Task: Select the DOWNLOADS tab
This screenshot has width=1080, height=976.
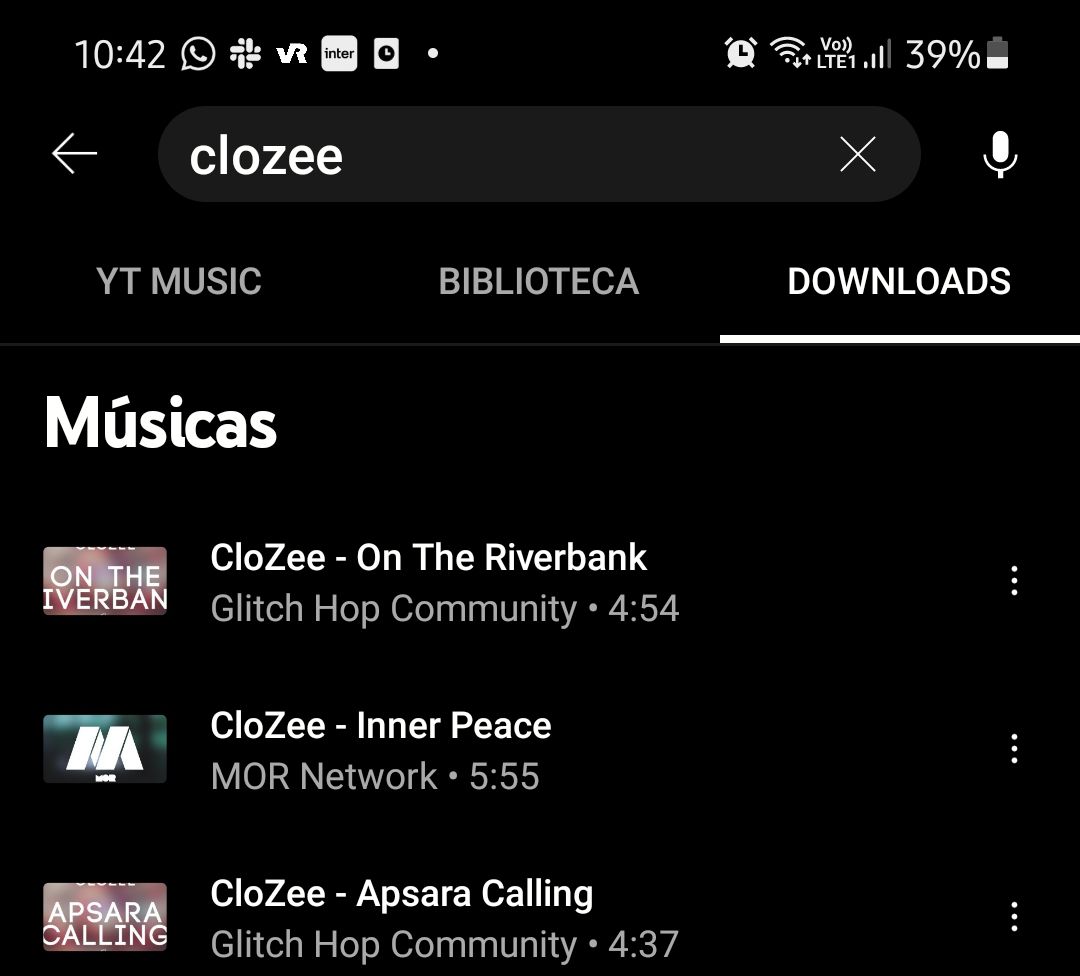Action: pos(898,282)
